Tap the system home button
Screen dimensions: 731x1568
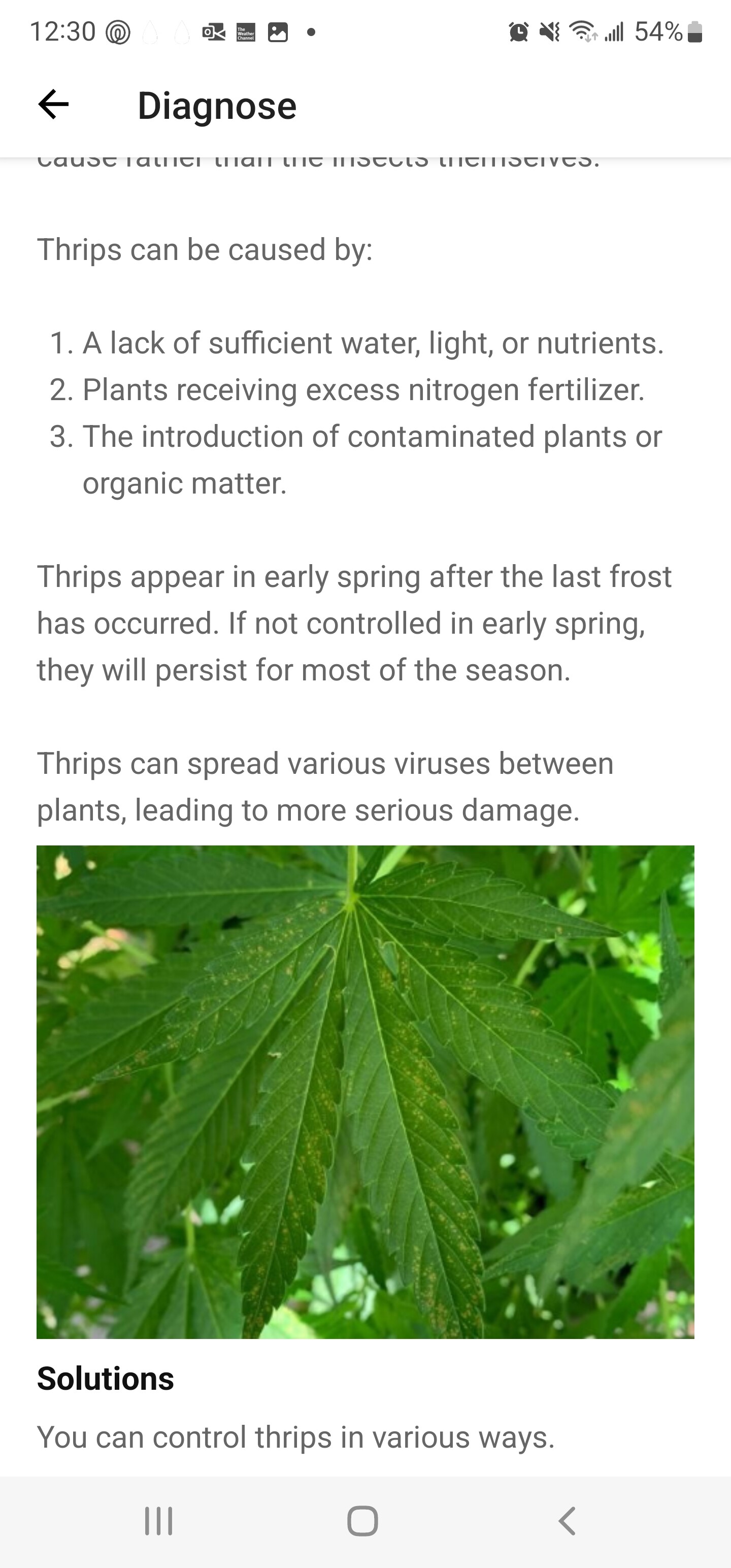tap(363, 1521)
